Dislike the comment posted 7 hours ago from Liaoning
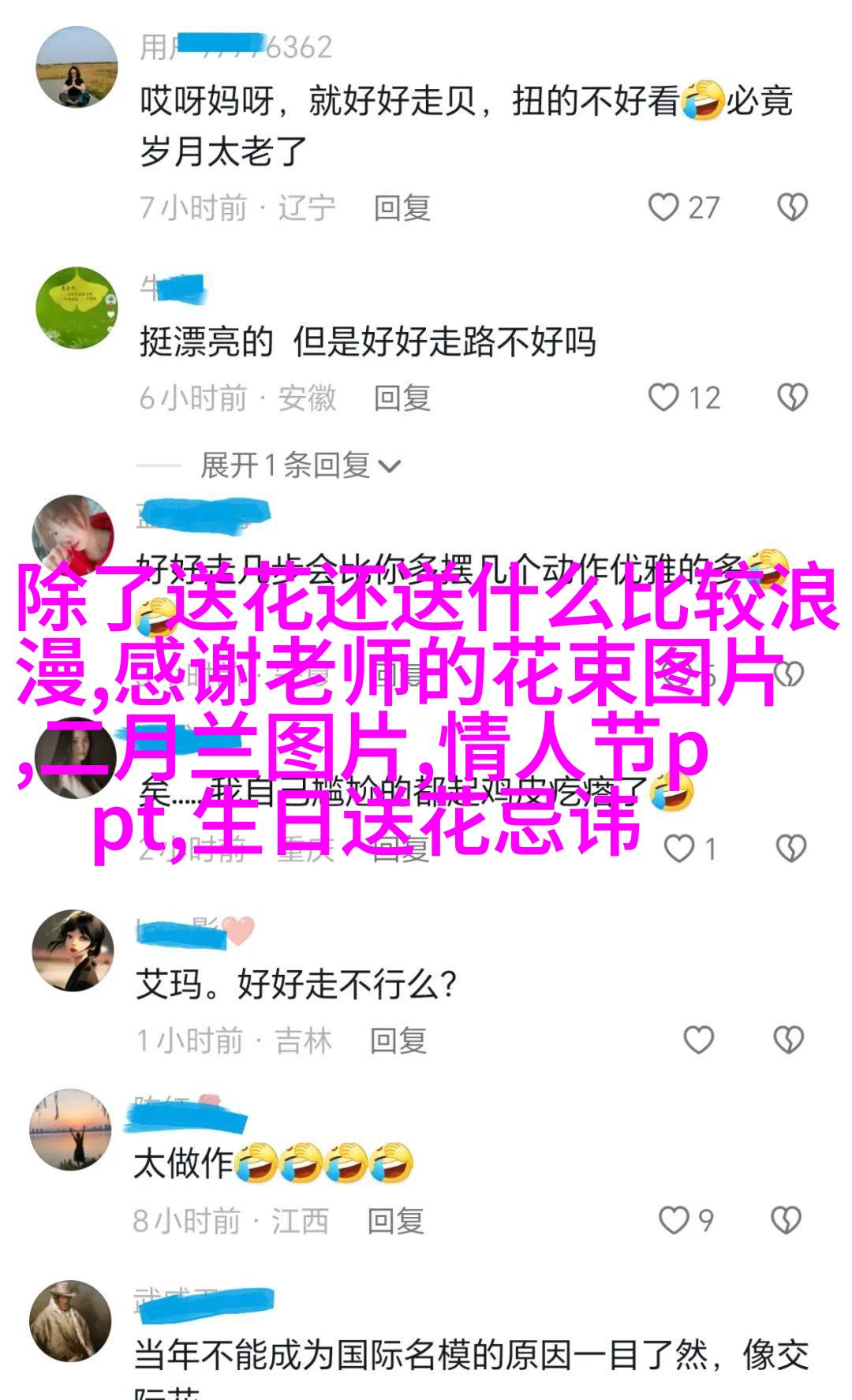The image size is (852, 1400). click(x=792, y=207)
